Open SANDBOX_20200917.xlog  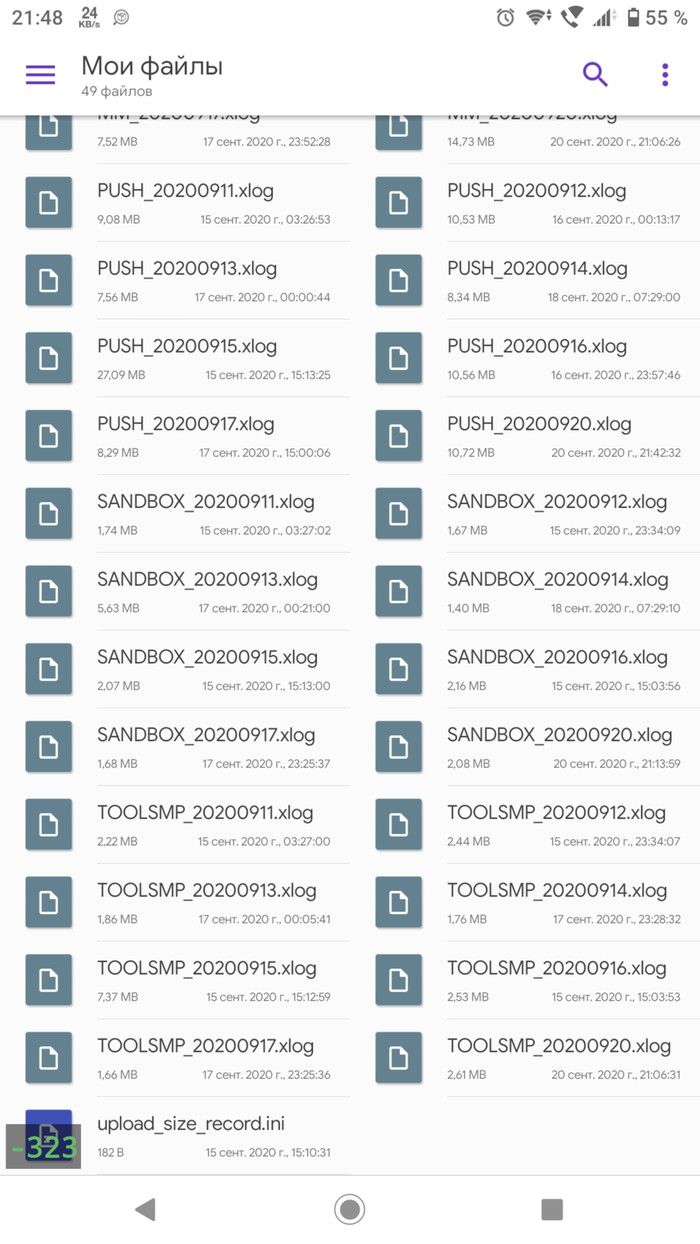pos(206,746)
